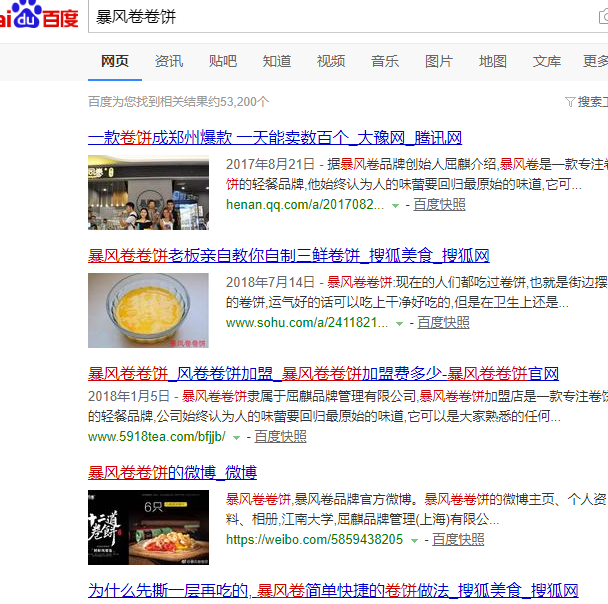Open result 暴风卷卷饼加盟 官网 link

(323, 373)
